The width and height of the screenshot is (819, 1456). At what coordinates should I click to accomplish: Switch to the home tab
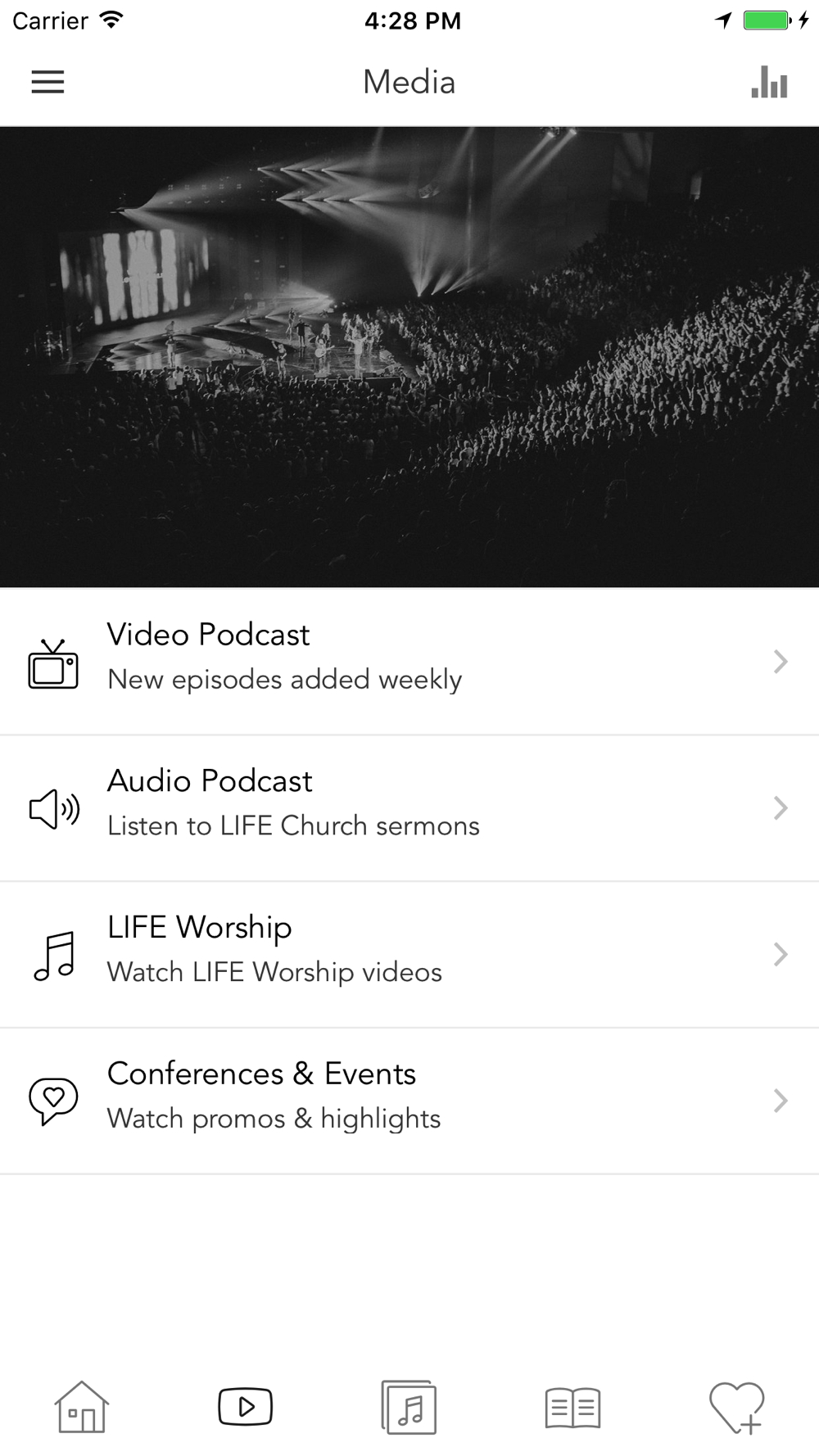click(x=82, y=1407)
